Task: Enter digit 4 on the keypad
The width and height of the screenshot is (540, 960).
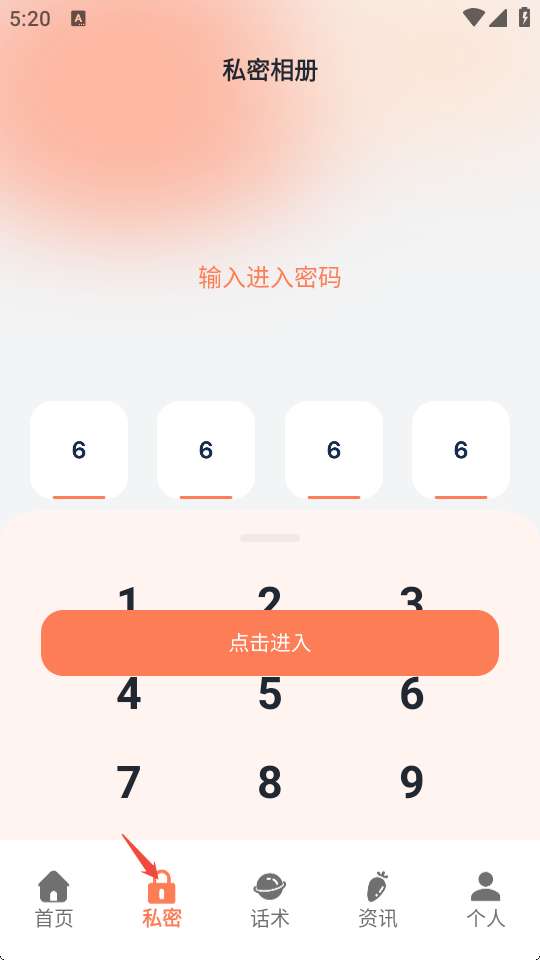Action: pos(129,694)
